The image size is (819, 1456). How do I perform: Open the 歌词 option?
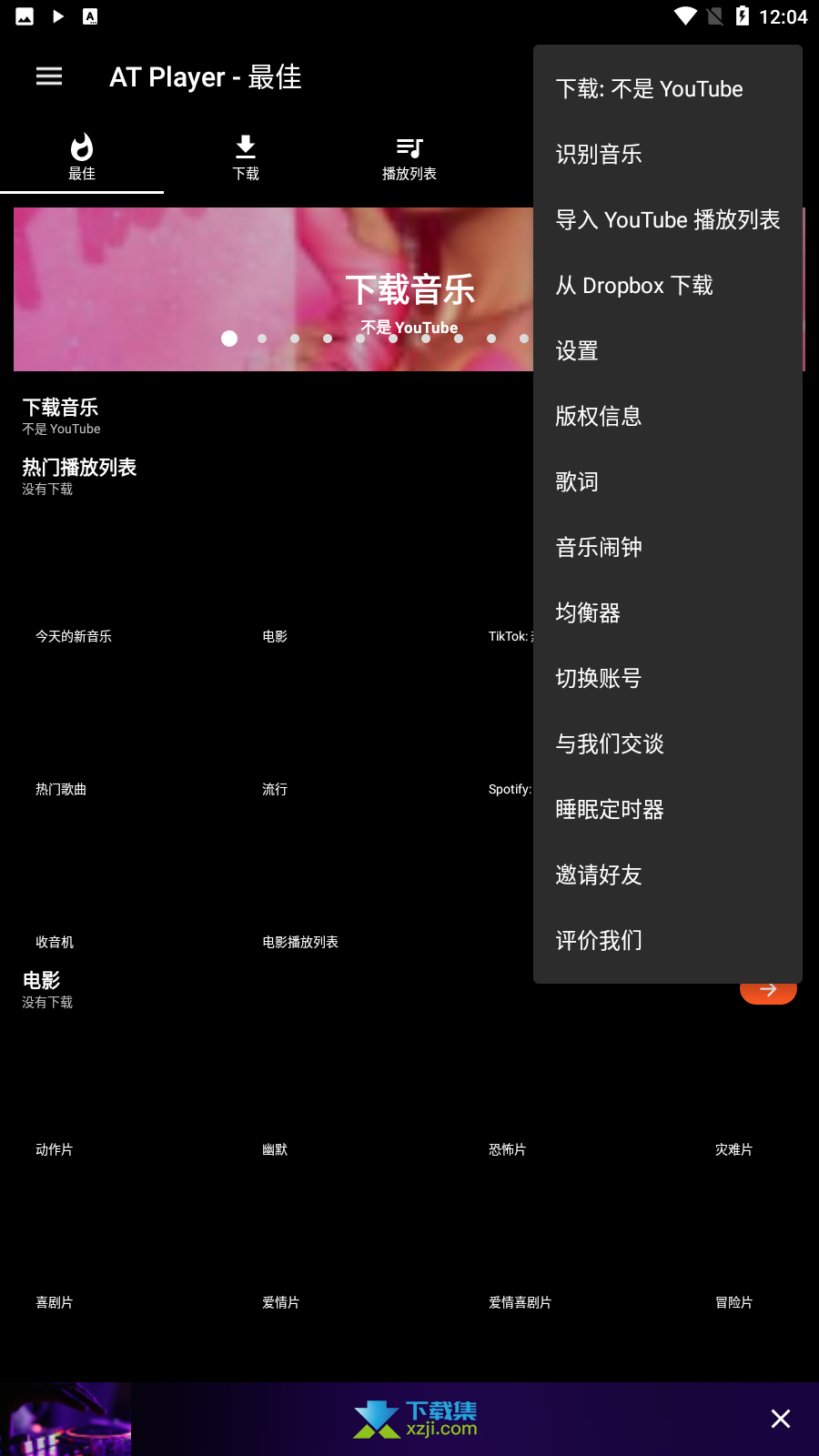click(x=668, y=482)
